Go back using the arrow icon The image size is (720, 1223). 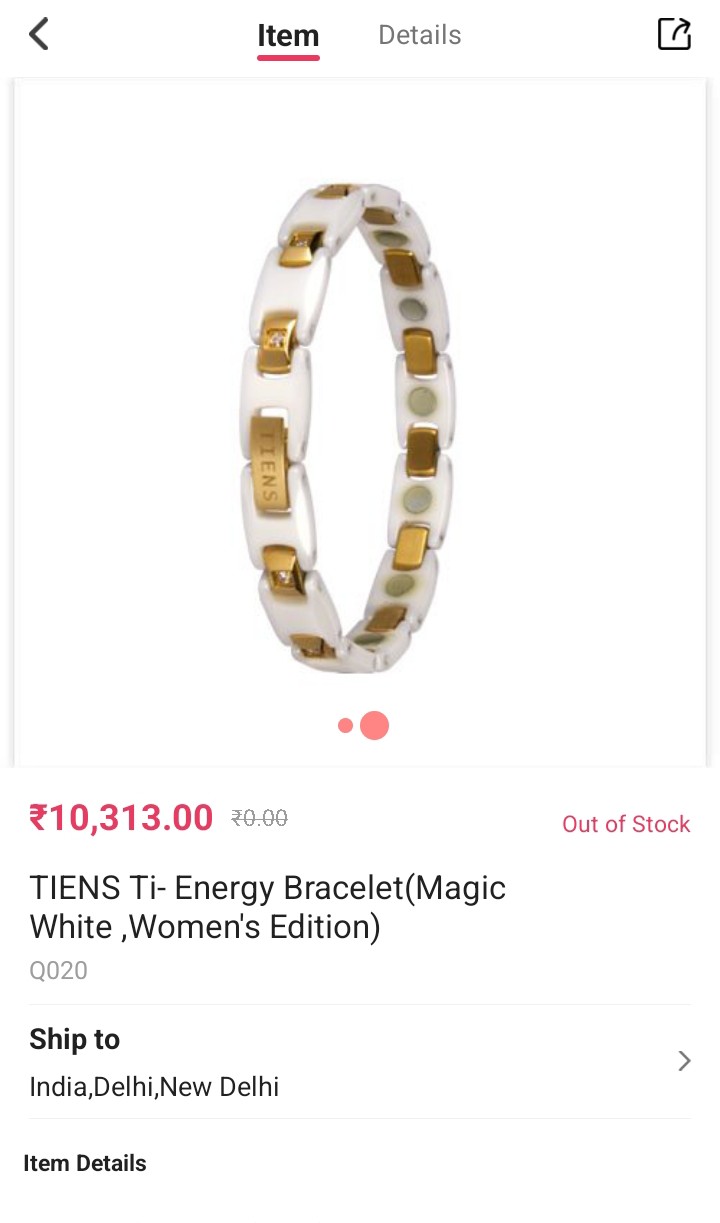click(x=39, y=35)
